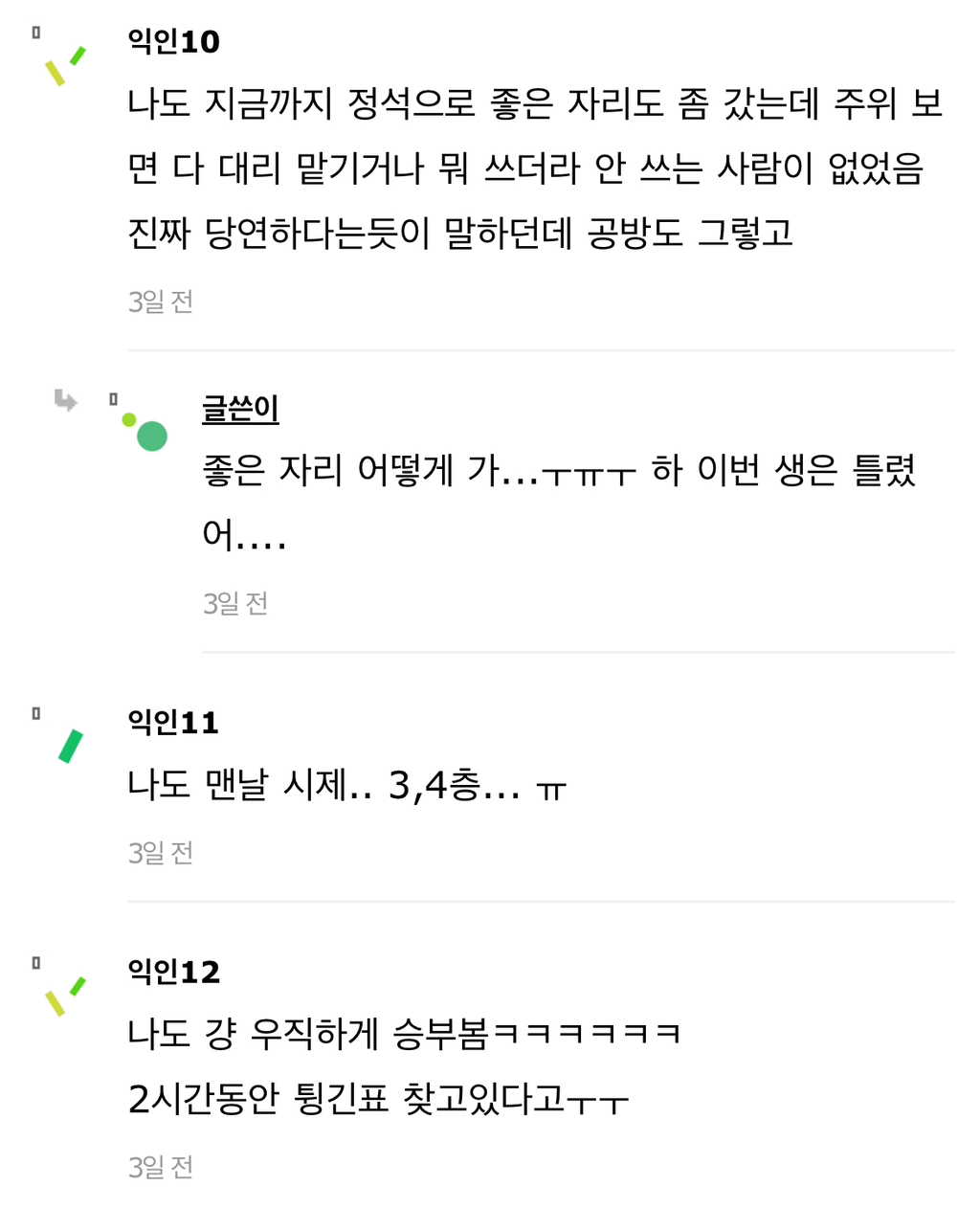Click 글쓴이's green circle profile icon

(150, 436)
